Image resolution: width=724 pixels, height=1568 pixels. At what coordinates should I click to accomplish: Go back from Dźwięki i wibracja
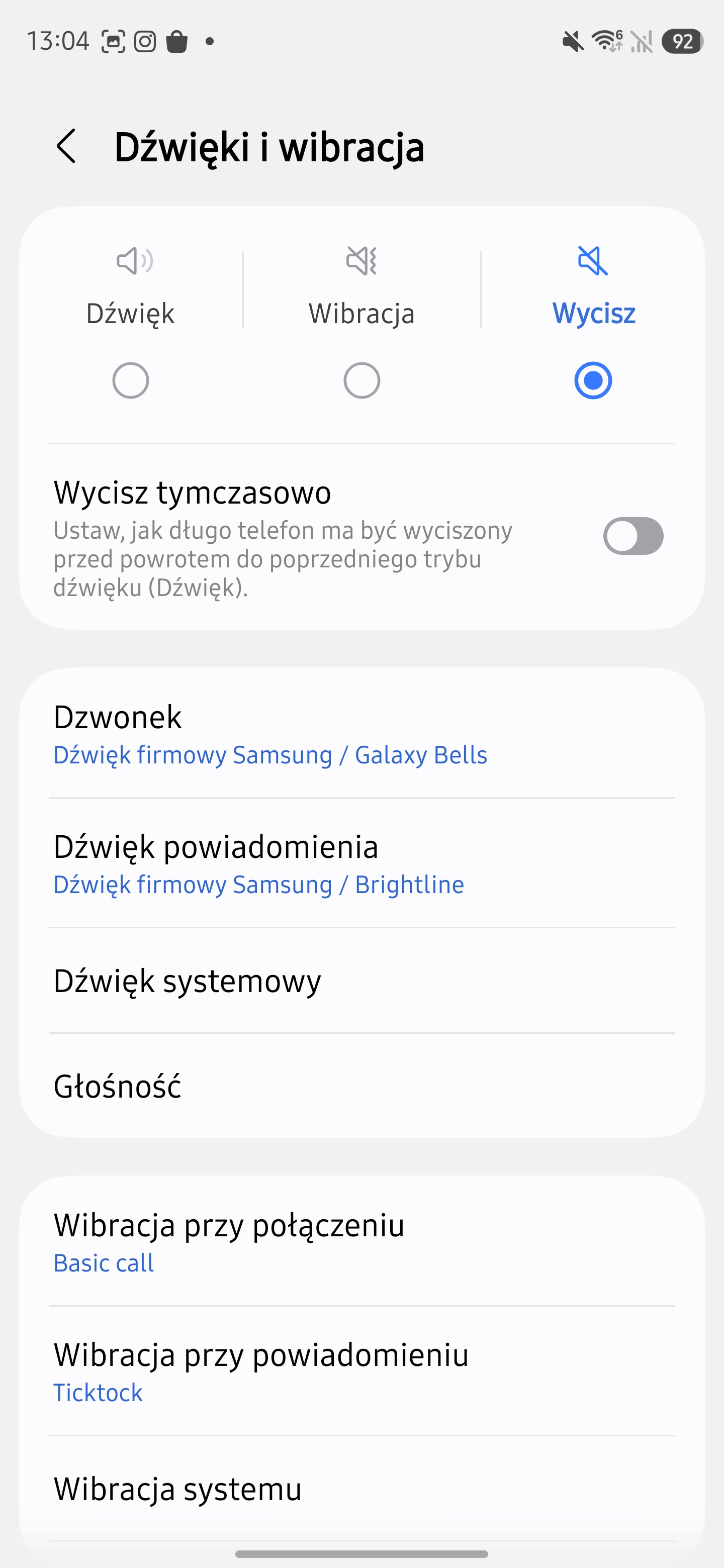tap(66, 147)
